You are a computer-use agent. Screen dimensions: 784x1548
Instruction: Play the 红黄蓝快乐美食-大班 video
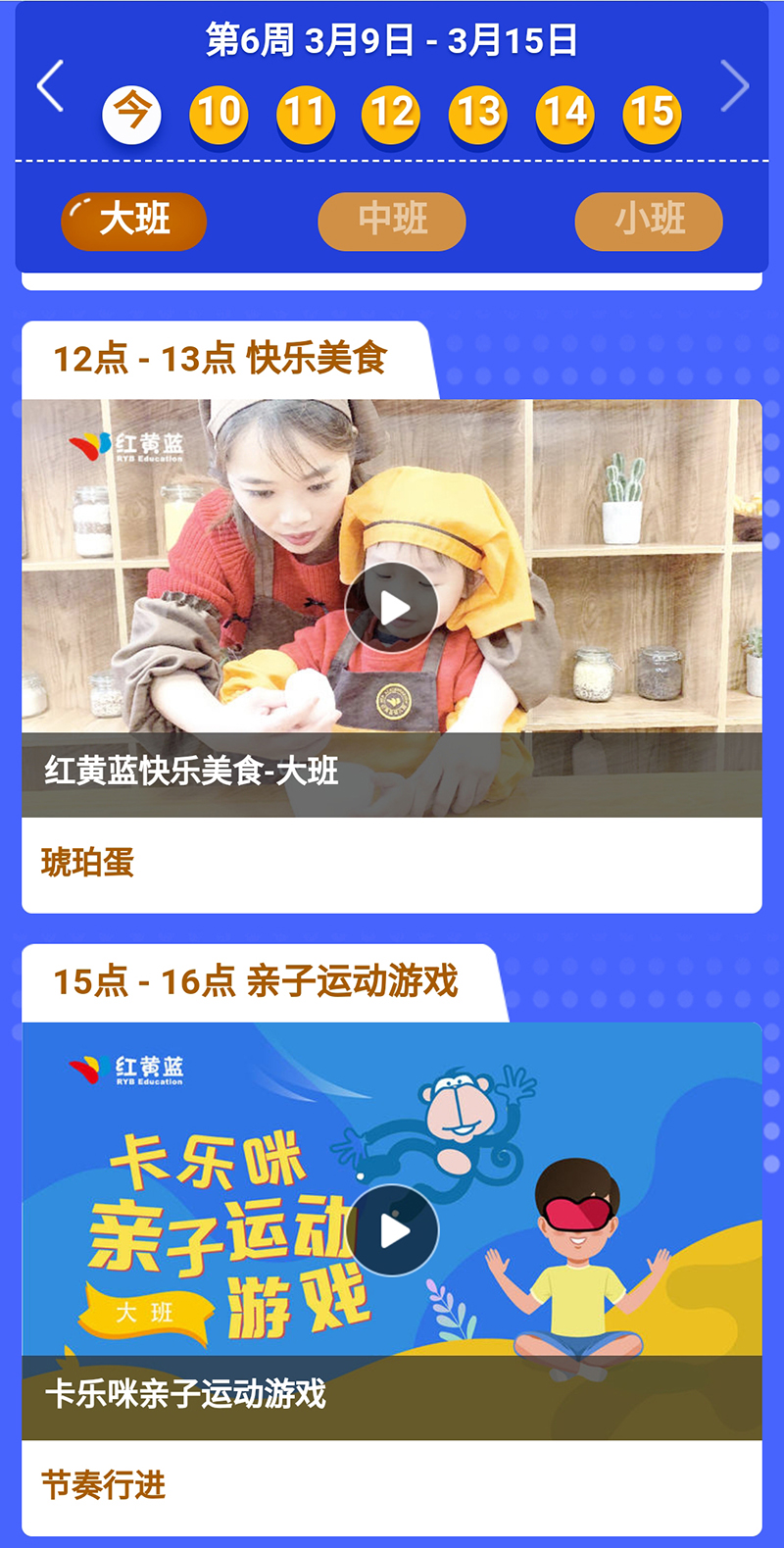tap(392, 608)
